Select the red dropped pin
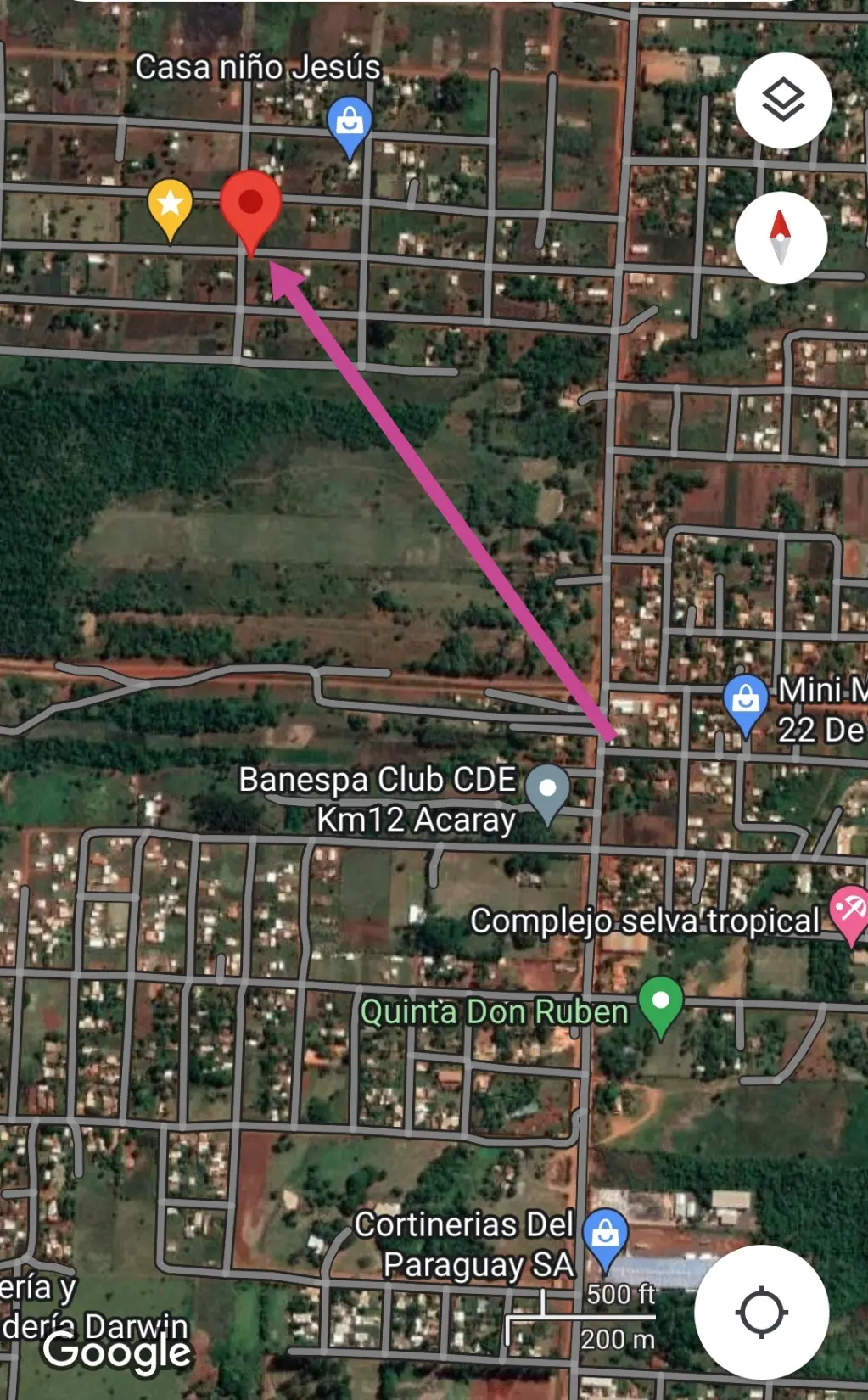The height and width of the screenshot is (1400, 868). pyautogui.click(x=250, y=211)
